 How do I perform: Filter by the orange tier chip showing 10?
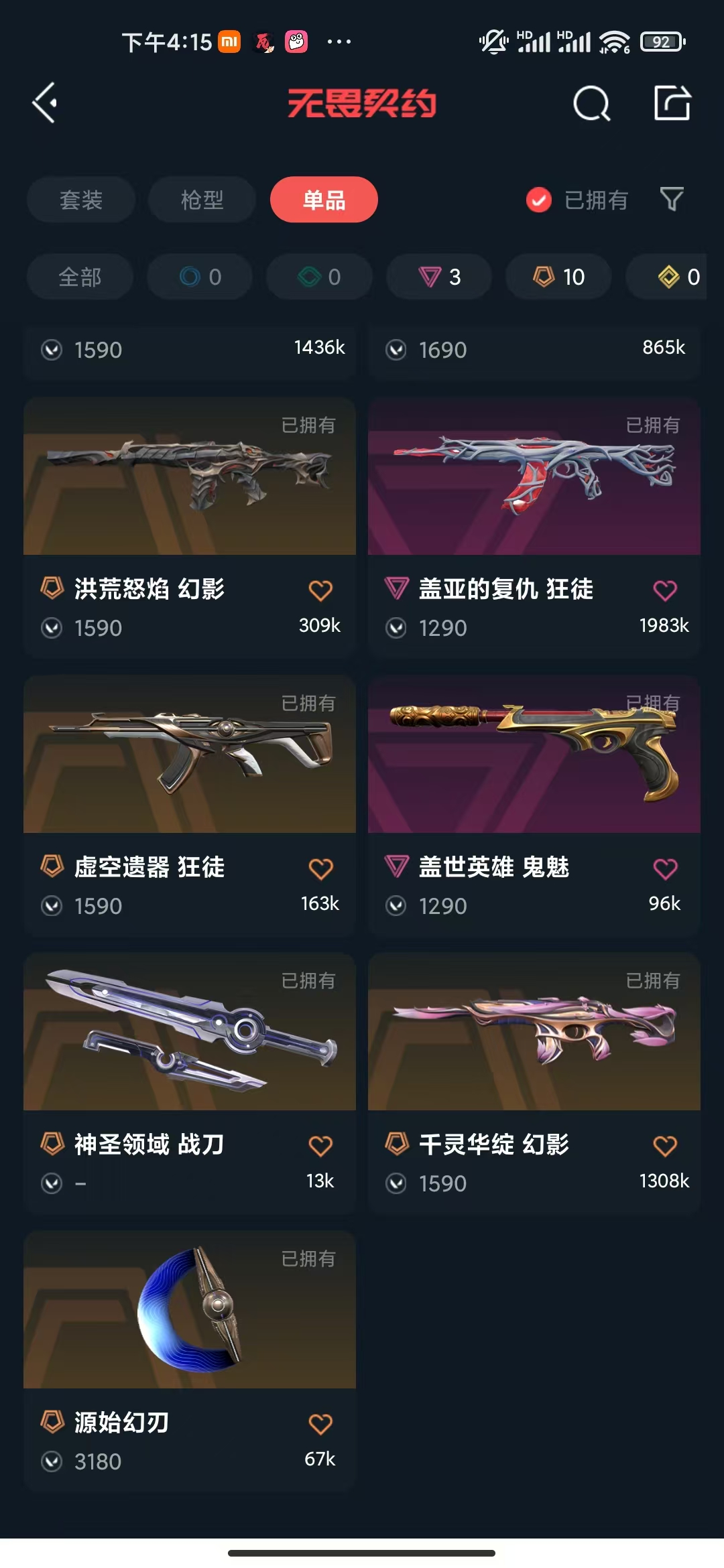point(558,277)
